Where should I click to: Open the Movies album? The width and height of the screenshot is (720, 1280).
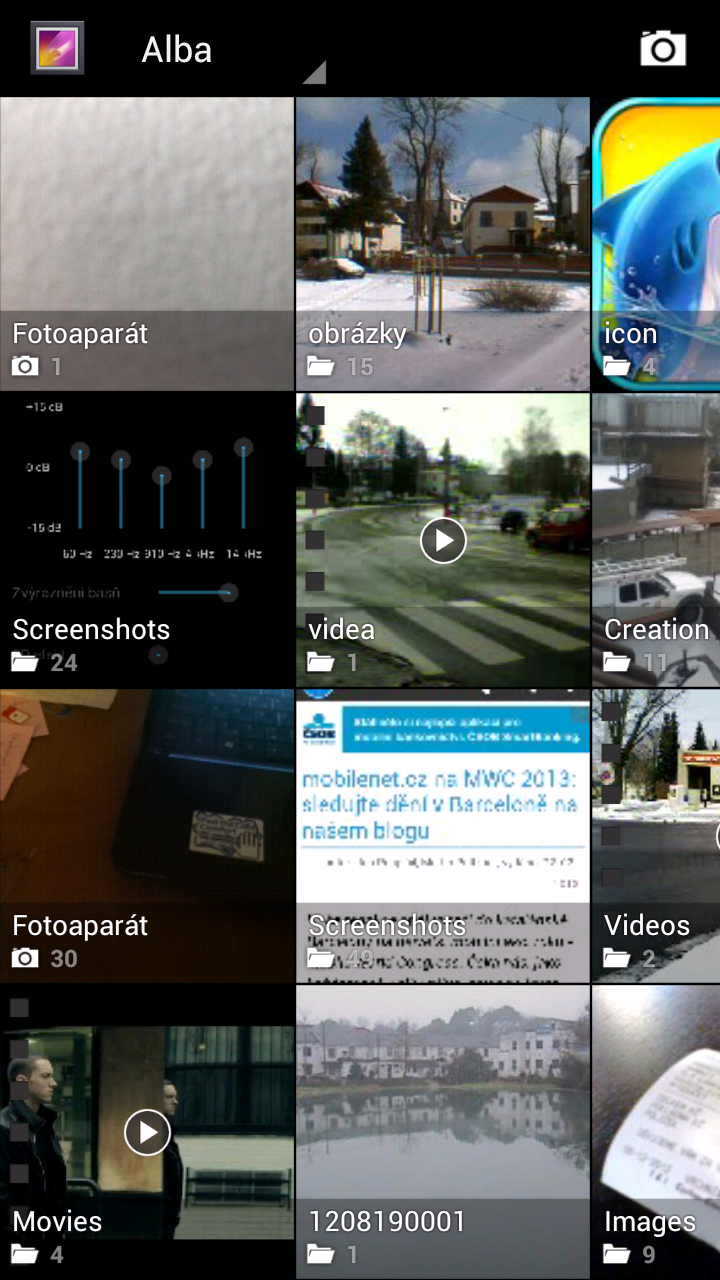pyautogui.click(x=147, y=1132)
